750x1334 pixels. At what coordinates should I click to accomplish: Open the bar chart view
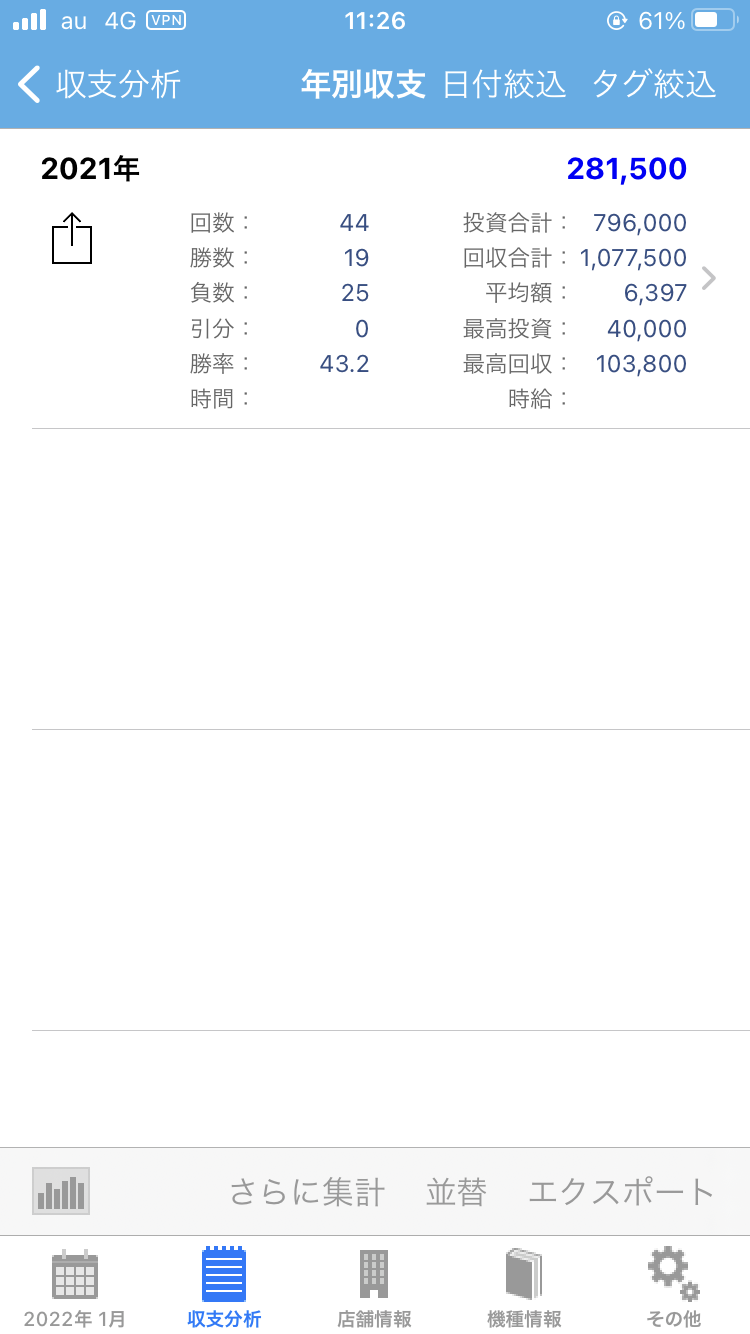tap(61, 1191)
